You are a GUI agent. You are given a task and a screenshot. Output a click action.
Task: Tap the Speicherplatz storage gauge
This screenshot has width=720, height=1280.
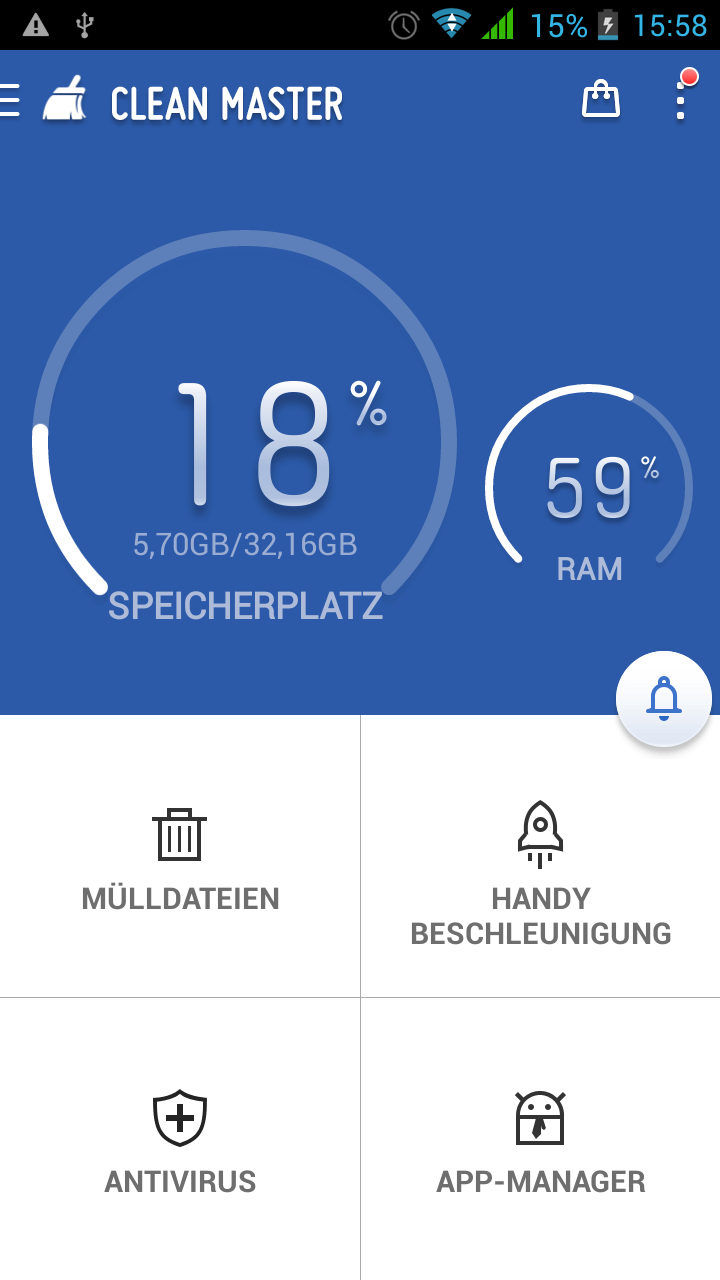coord(245,430)
